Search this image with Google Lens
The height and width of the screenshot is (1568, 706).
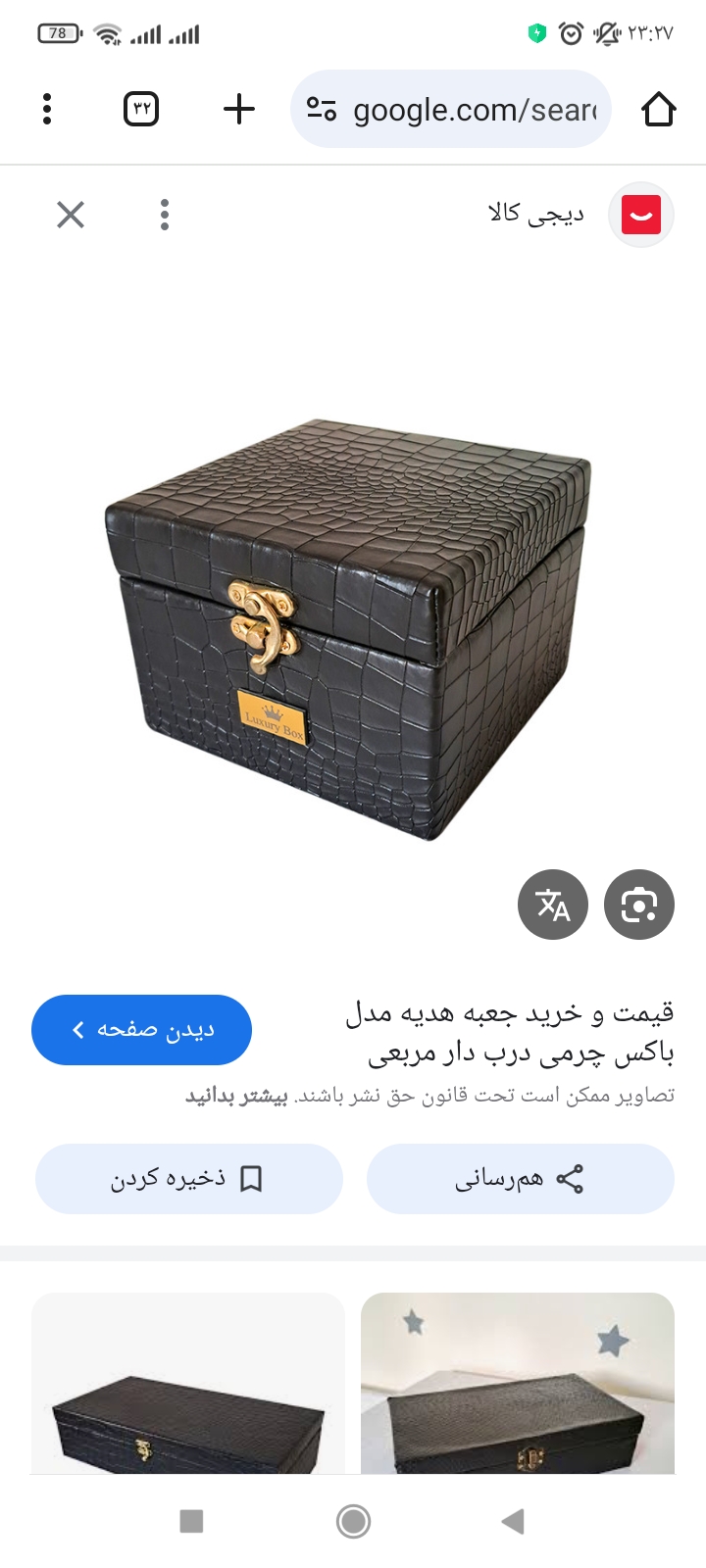coord(639,905)
